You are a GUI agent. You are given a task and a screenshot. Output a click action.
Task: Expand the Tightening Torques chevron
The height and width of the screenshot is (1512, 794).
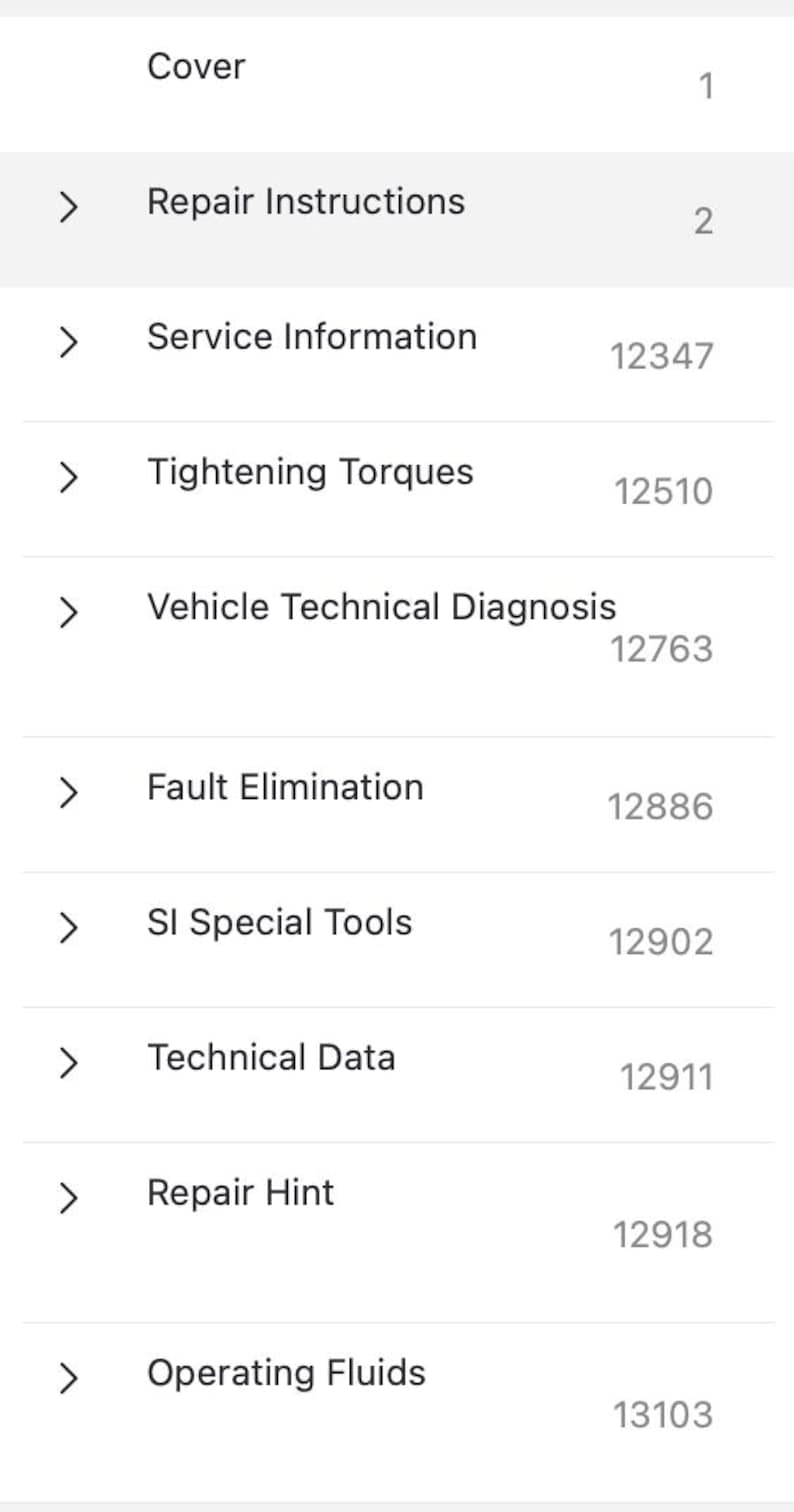pos(68,477)
